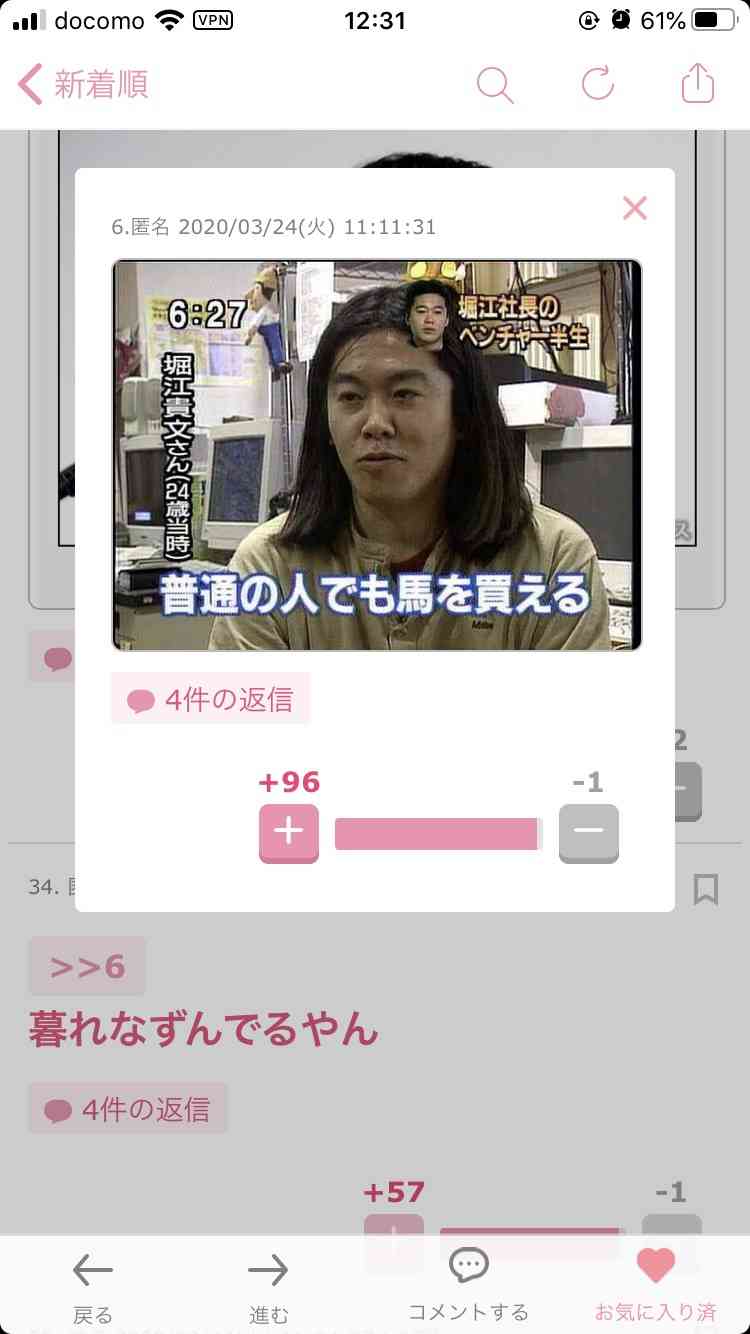View 4 replies under comment 34
Screen dimensions: 750x1334
128,1109
